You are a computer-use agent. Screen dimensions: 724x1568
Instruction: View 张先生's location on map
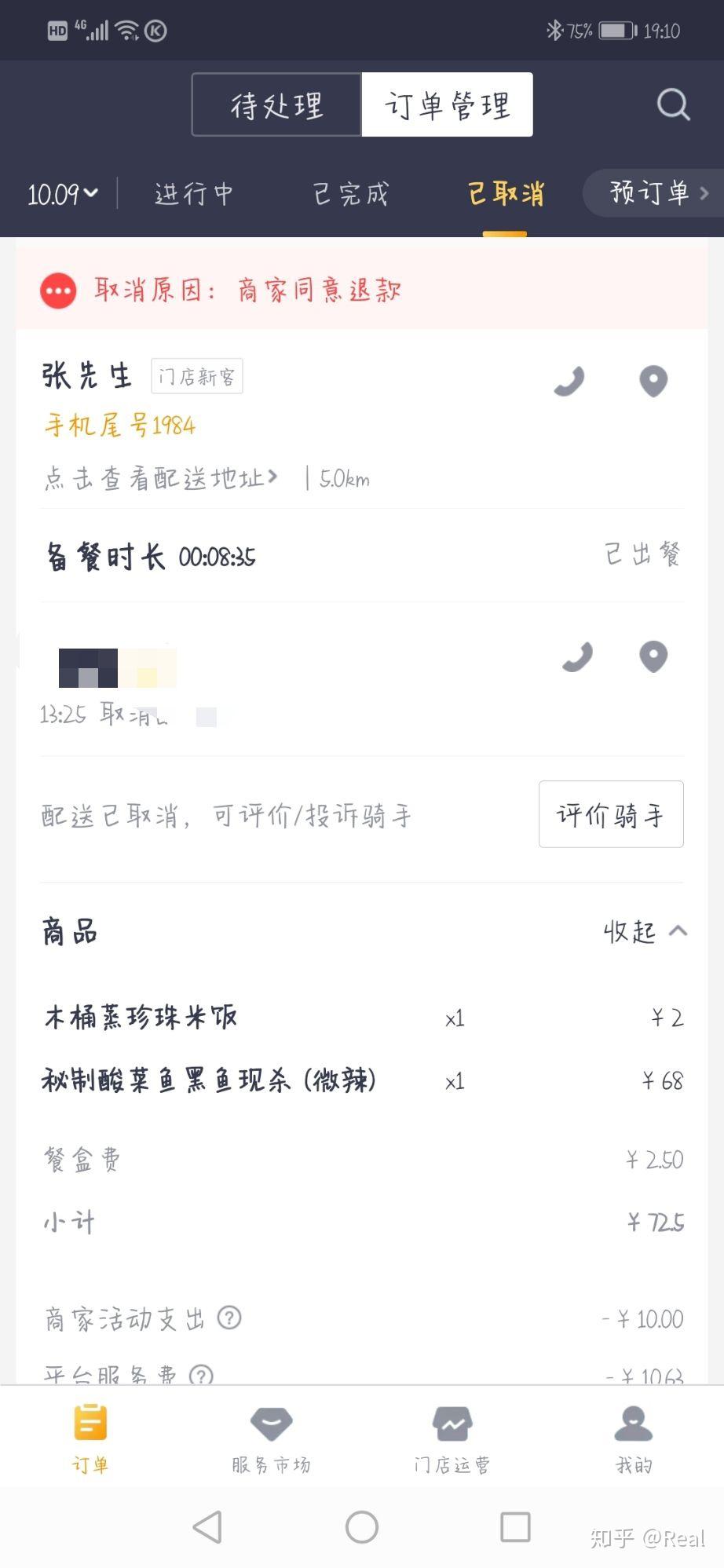click(653, 382)
